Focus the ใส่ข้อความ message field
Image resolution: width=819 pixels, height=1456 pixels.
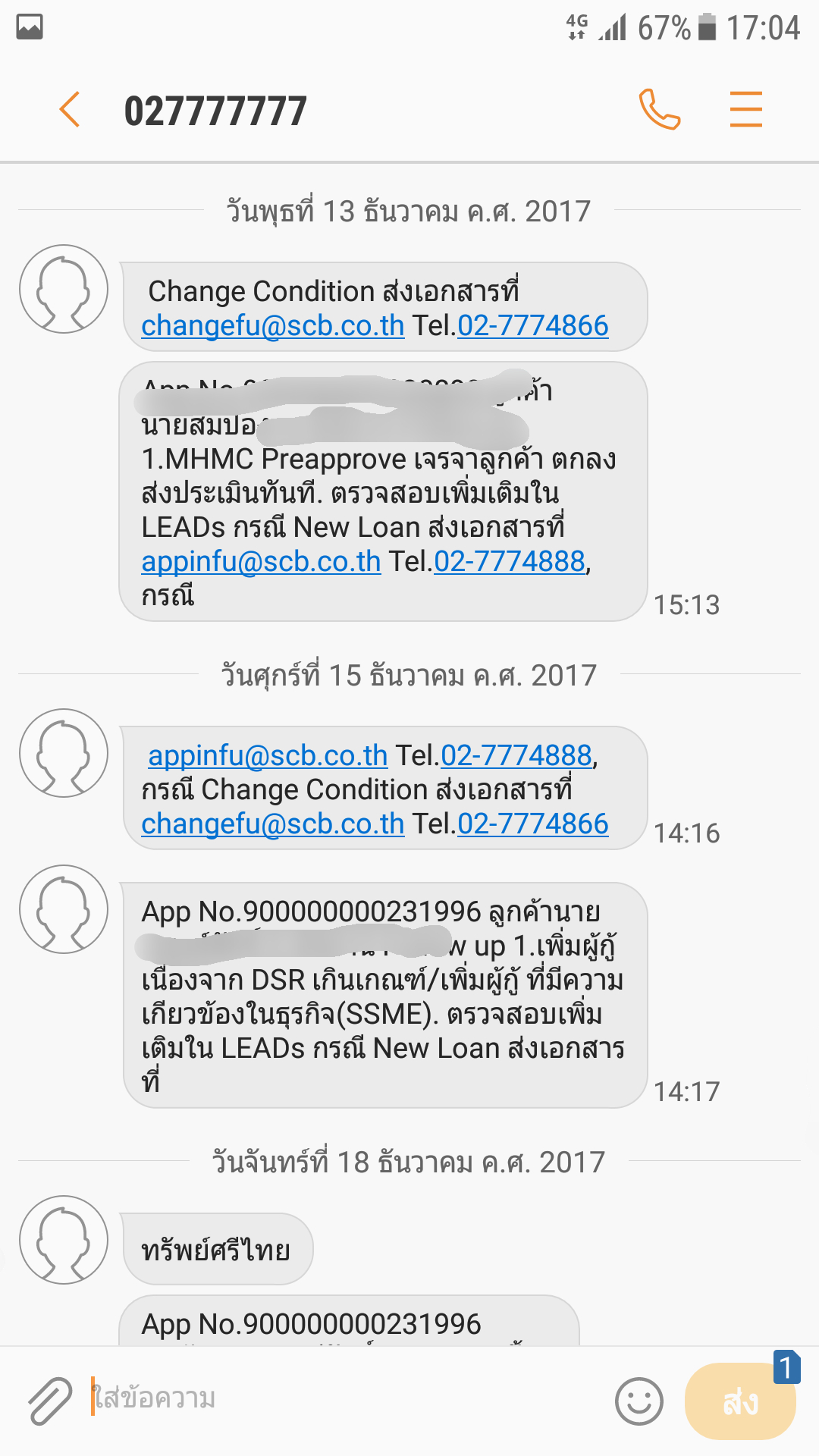345,1398
